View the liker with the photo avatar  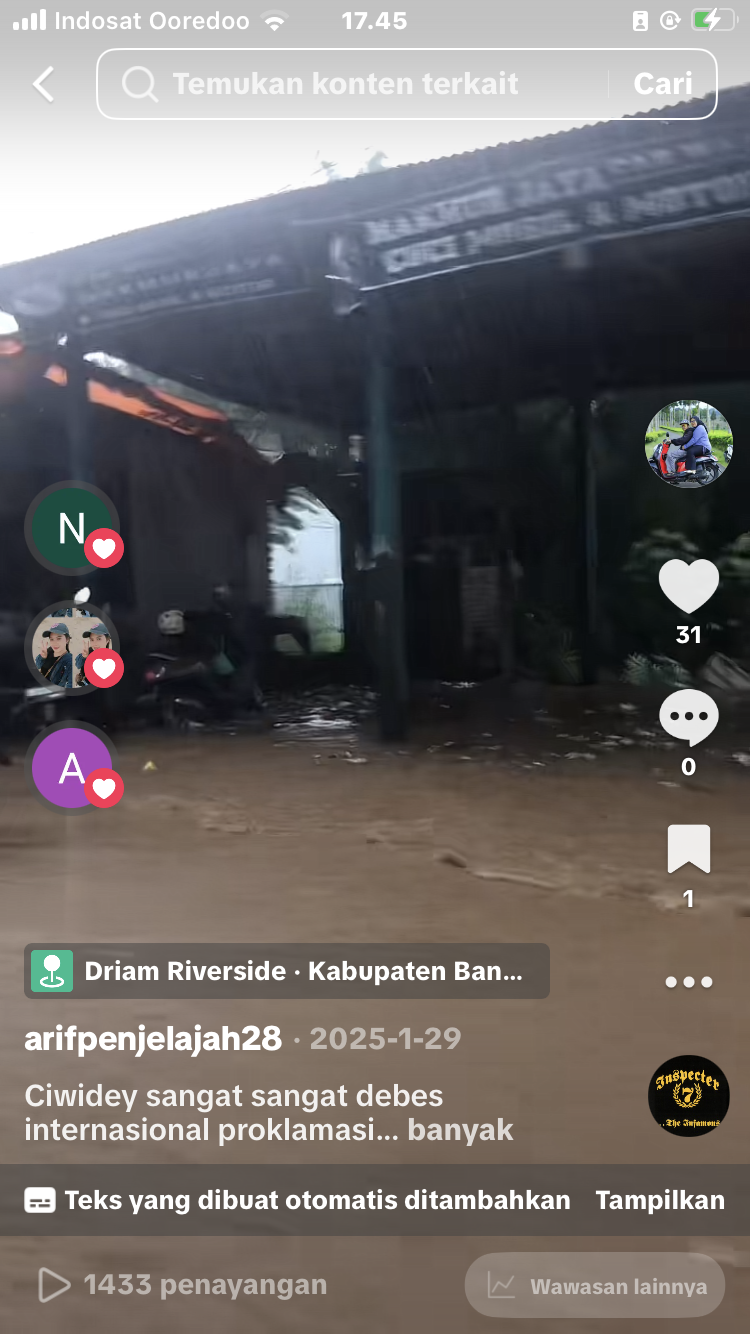[72, 648]
